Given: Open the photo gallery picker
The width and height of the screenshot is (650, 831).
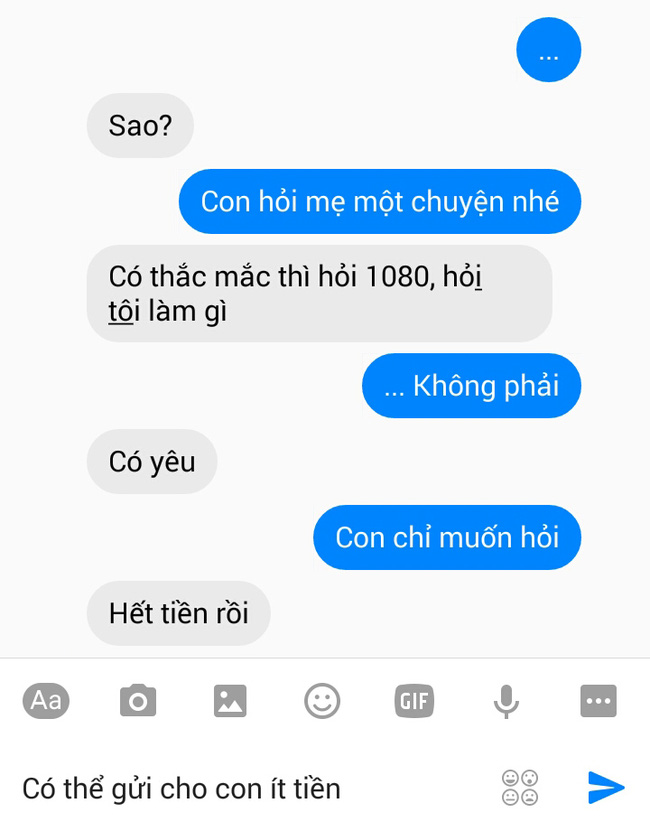Looking at the screenshot, I should tap(230, 701).
